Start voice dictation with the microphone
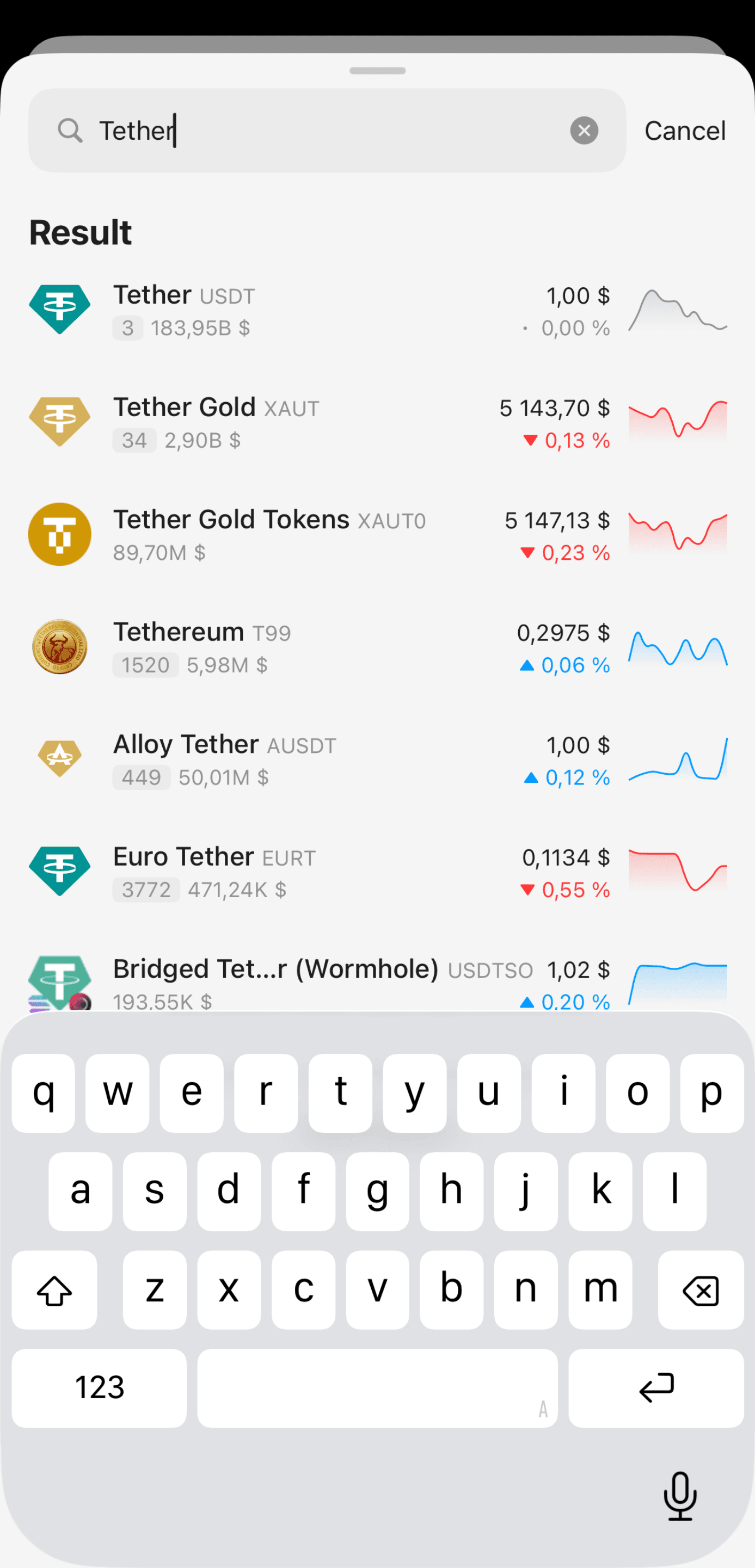The width and height of the screenshot is (755, 1568). tap(679, 1496)
